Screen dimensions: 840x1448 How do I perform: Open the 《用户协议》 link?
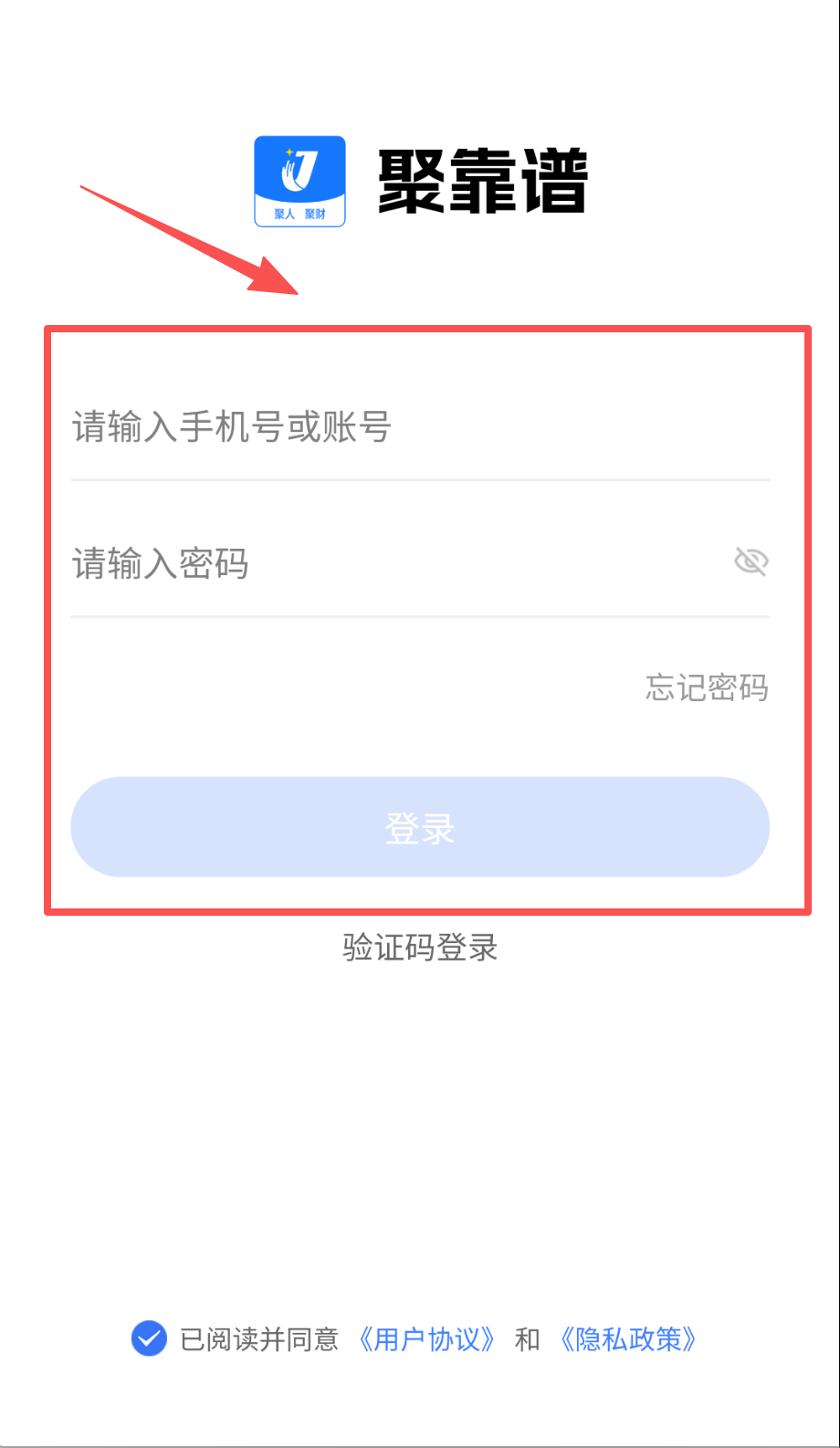coord(426,1339)
